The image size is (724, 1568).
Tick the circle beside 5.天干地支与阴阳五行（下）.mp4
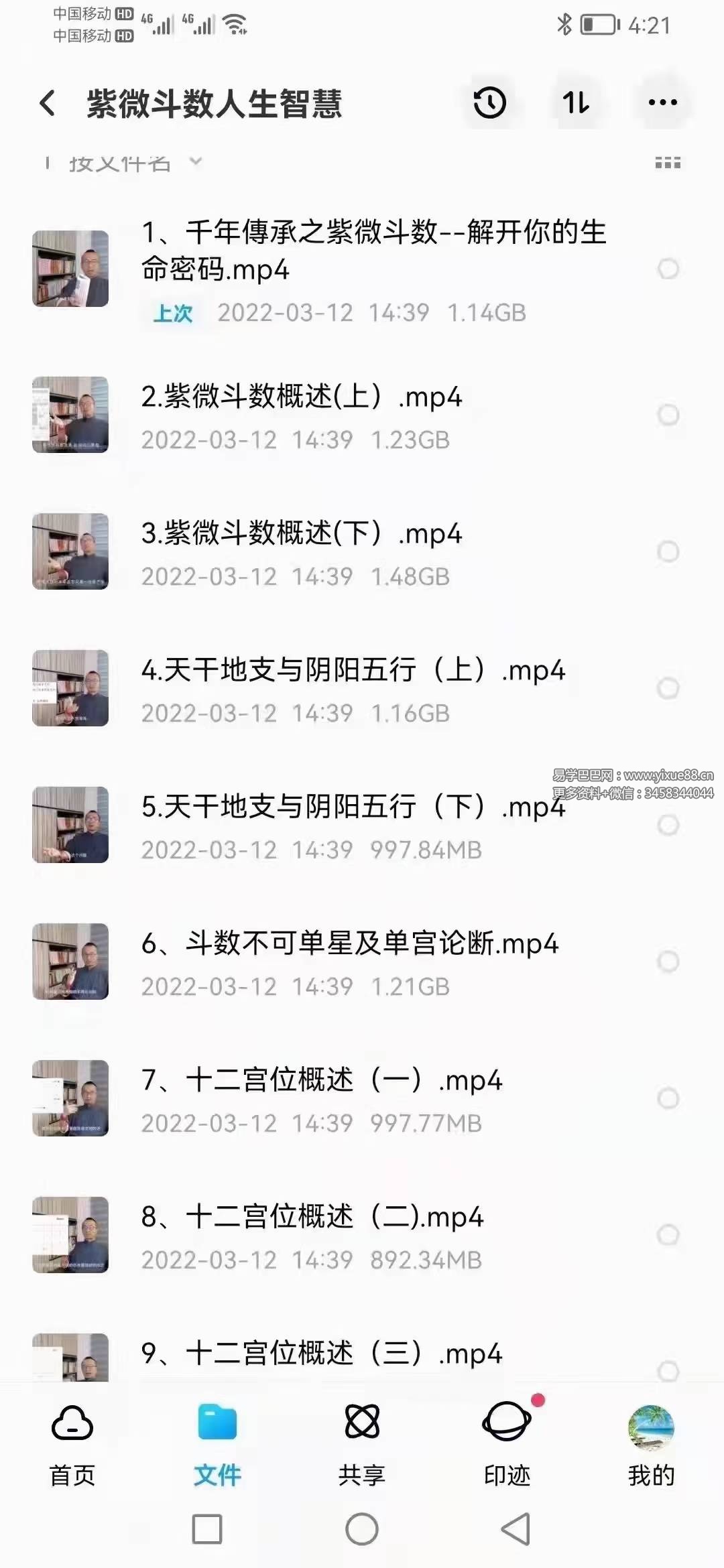668,825
